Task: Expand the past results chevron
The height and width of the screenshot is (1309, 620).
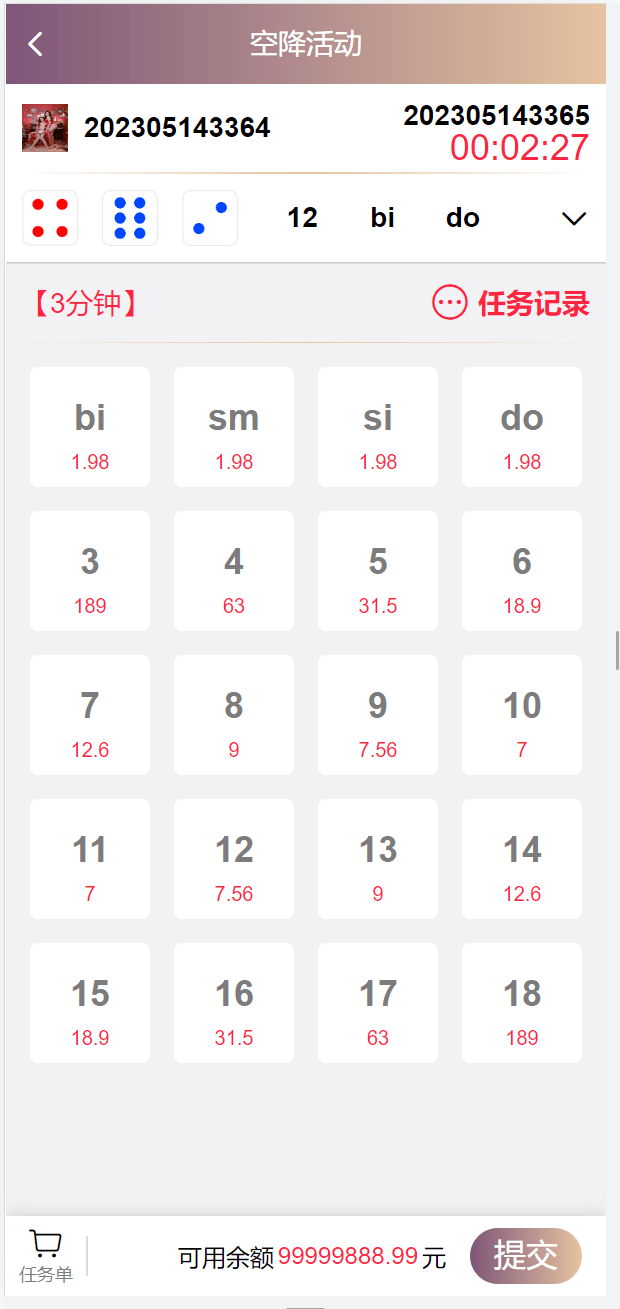Action: (x=573, y=218)
